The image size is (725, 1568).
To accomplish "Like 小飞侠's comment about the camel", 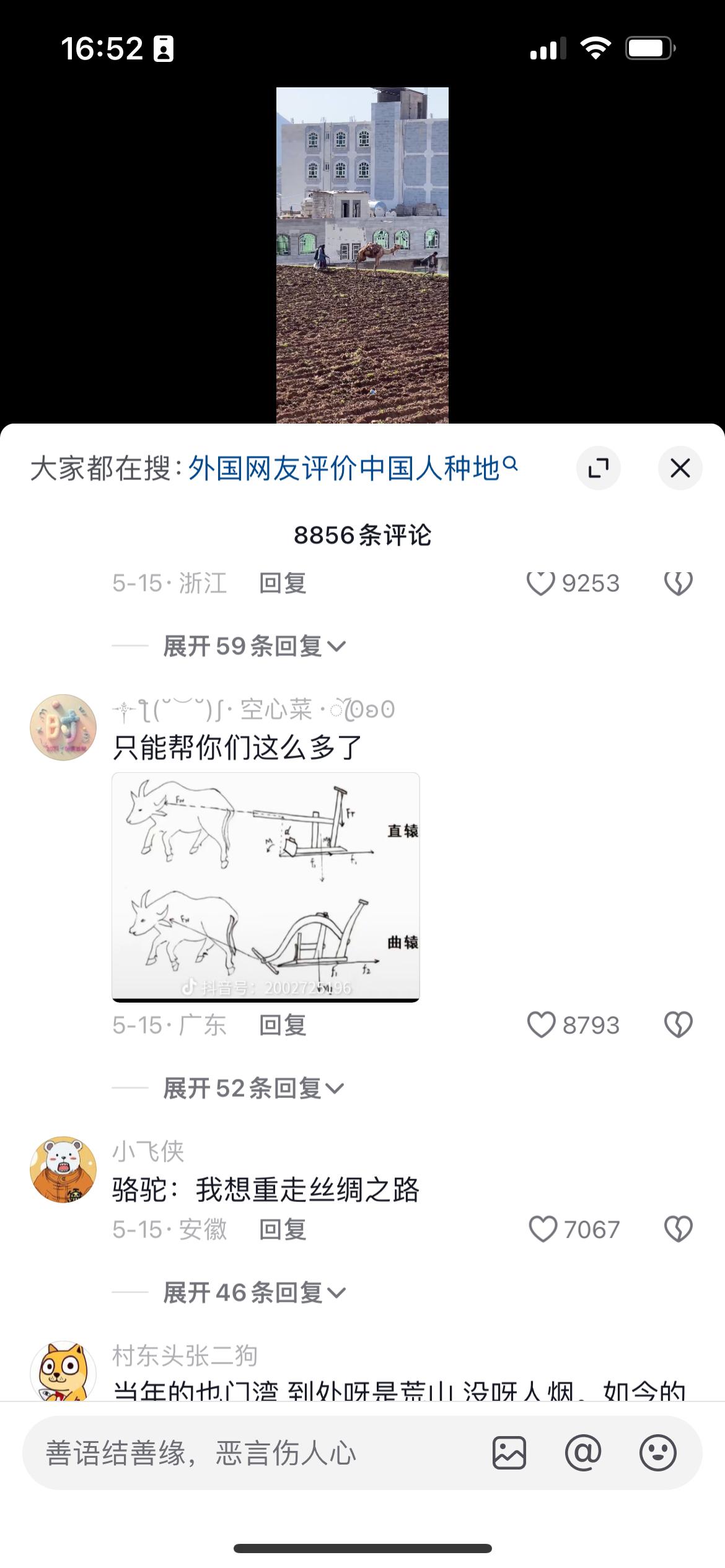I will [x=542, y=1229].
